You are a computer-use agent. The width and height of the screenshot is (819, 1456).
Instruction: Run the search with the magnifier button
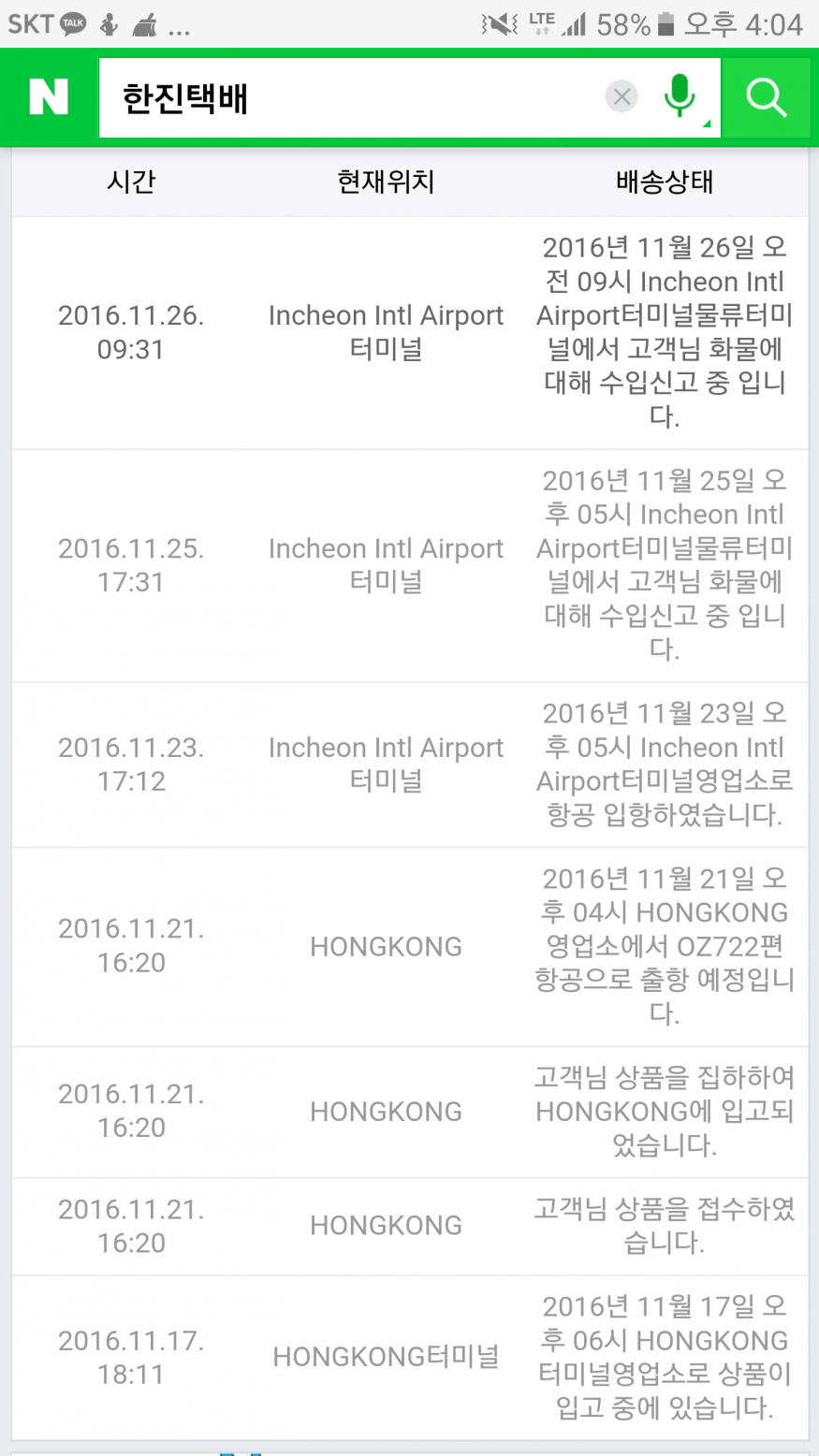pyautogui.click(x=767, y=97)
